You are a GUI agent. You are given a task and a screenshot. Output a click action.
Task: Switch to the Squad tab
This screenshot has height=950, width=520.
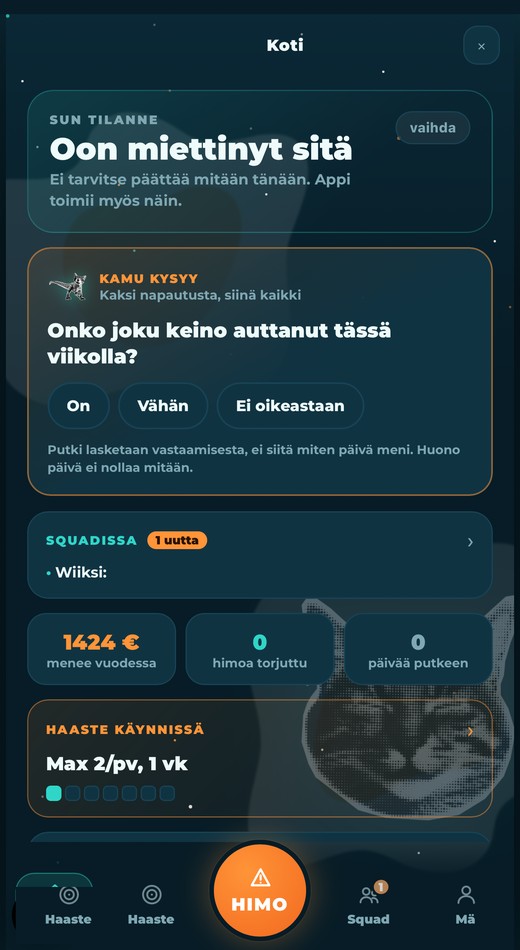(368, 904)
